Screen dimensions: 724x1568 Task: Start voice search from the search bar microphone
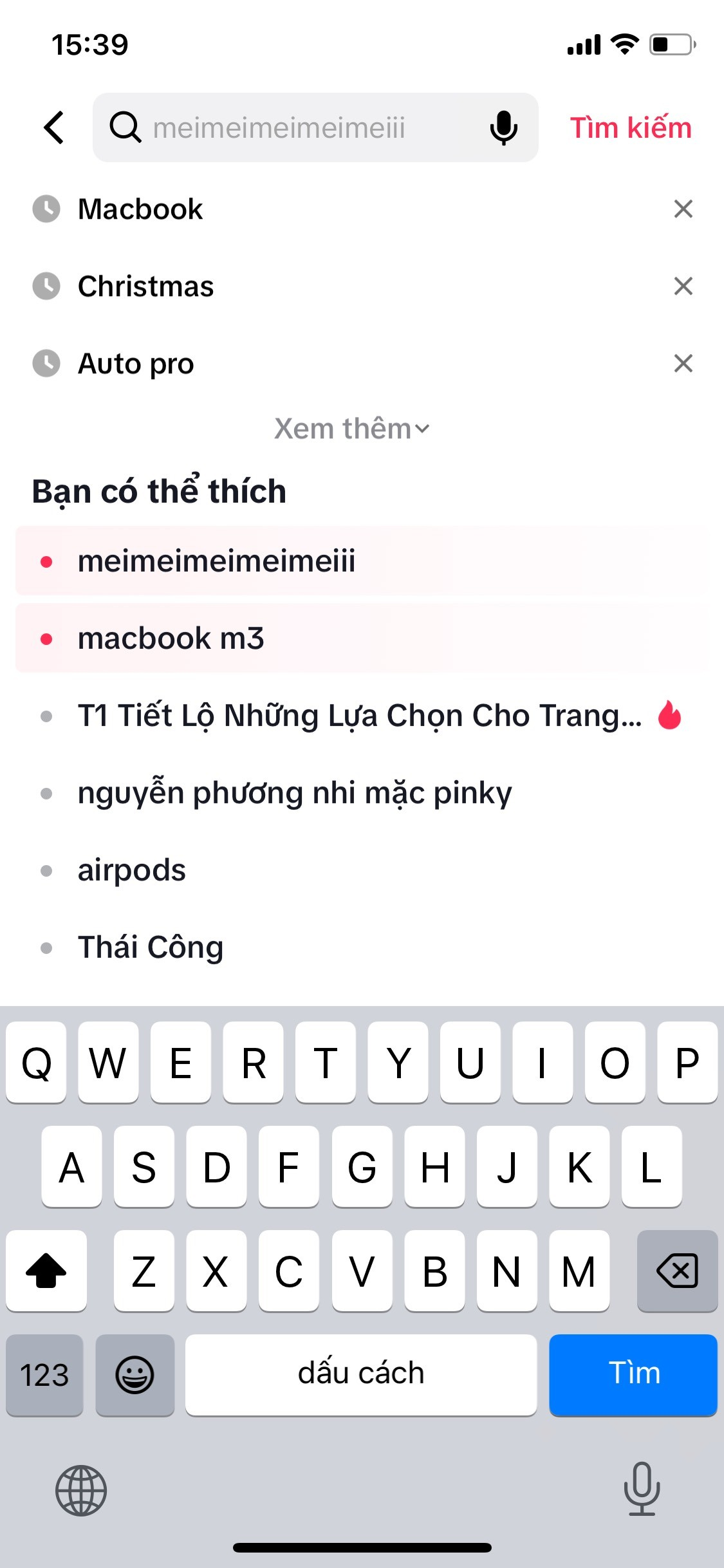503,127
